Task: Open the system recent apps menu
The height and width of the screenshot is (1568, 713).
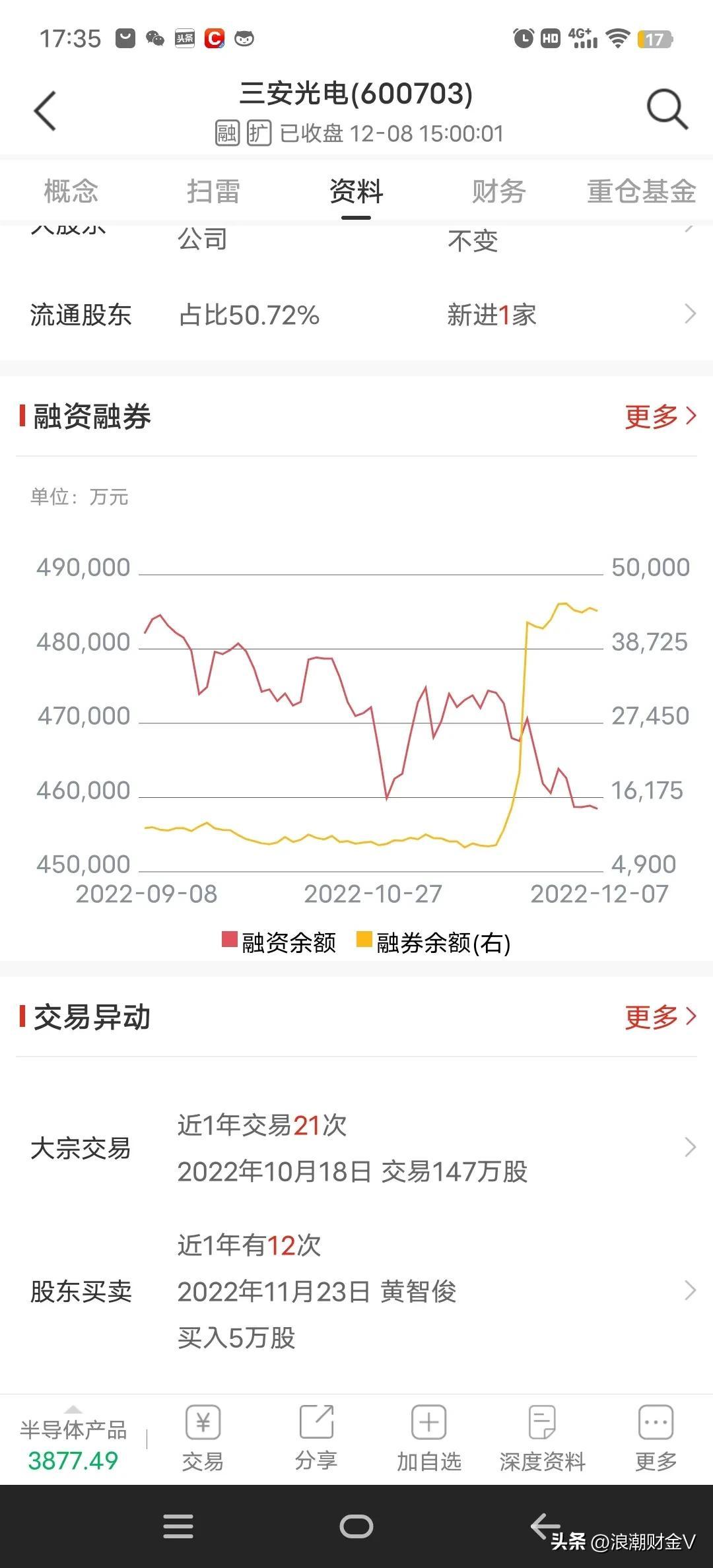Action: click(178, 1526)
